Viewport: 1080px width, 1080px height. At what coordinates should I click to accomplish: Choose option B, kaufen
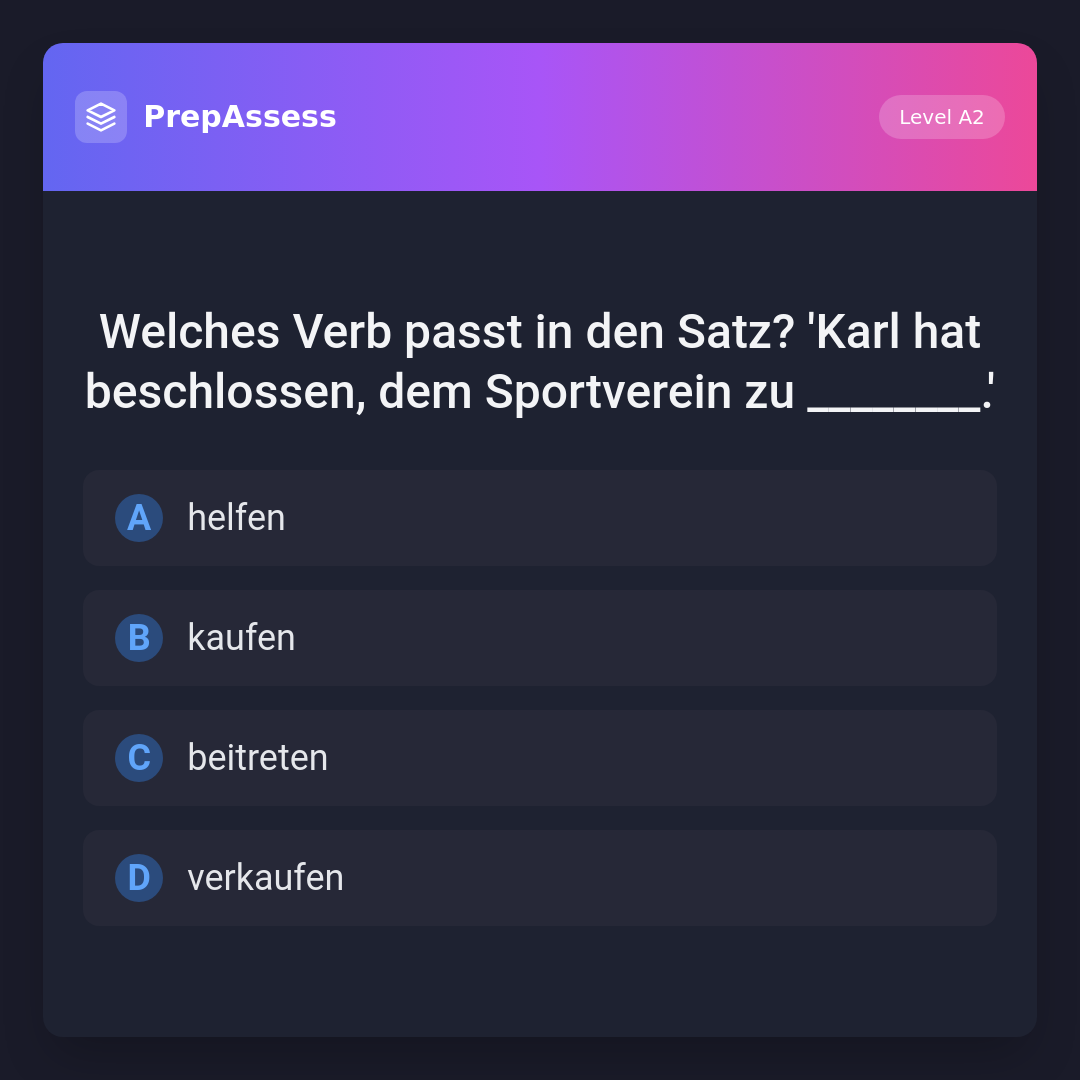pos(539,638)
